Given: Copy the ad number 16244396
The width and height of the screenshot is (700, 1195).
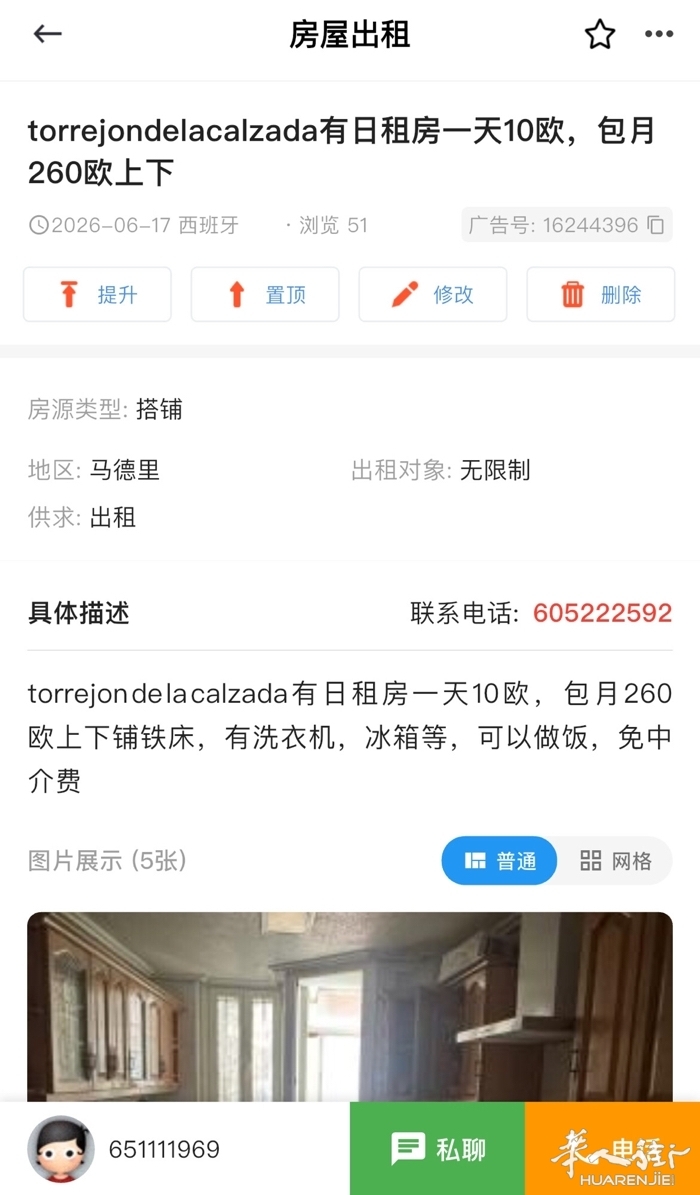Looking at the screenshot, I should coord(656,225).
